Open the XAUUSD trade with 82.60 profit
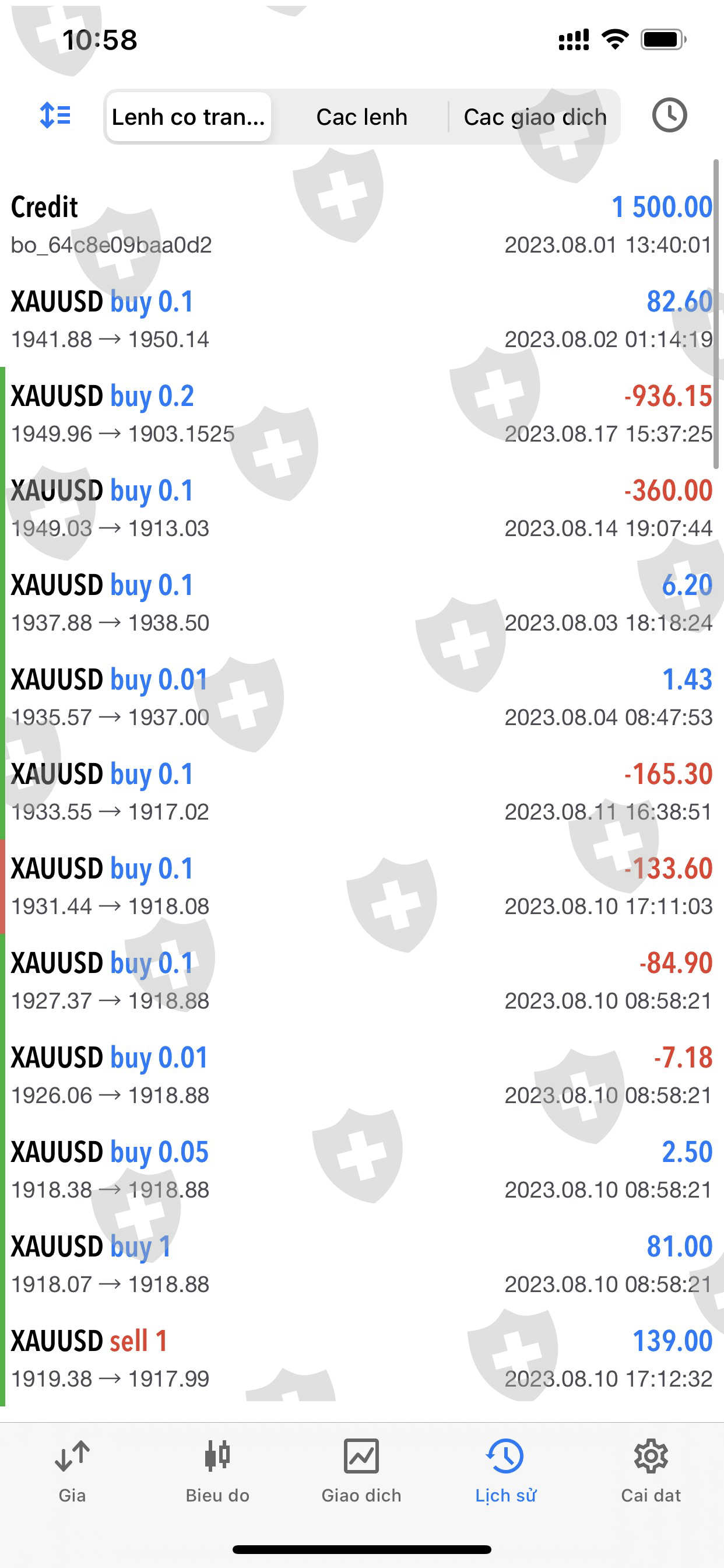The image size is (724, 1568). click(x=361, y=319)
